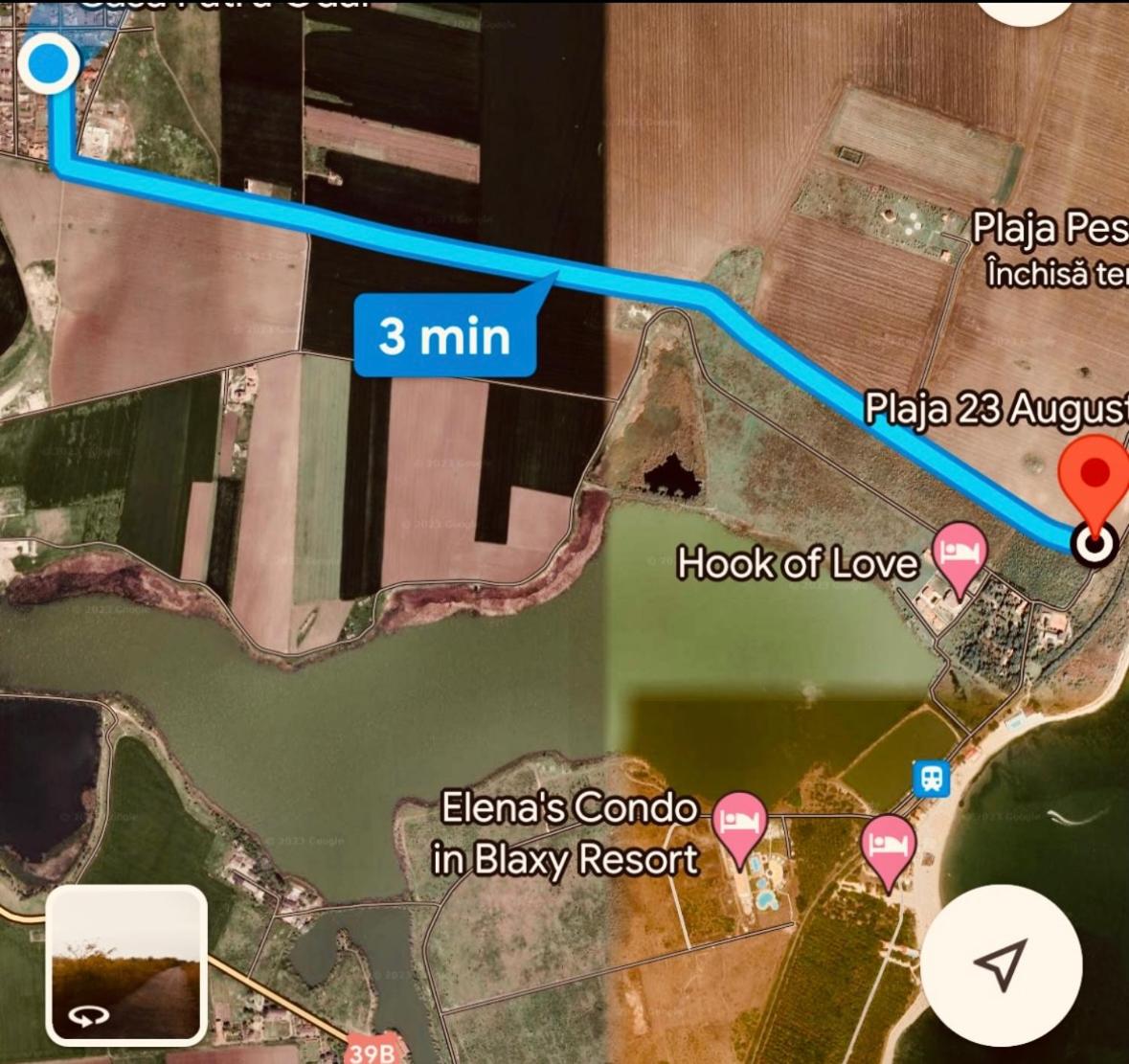Open Plaja 23 August place label
Image resolution: width=1129 pixels, height=1064 pixels.
(x=996, y=409)
